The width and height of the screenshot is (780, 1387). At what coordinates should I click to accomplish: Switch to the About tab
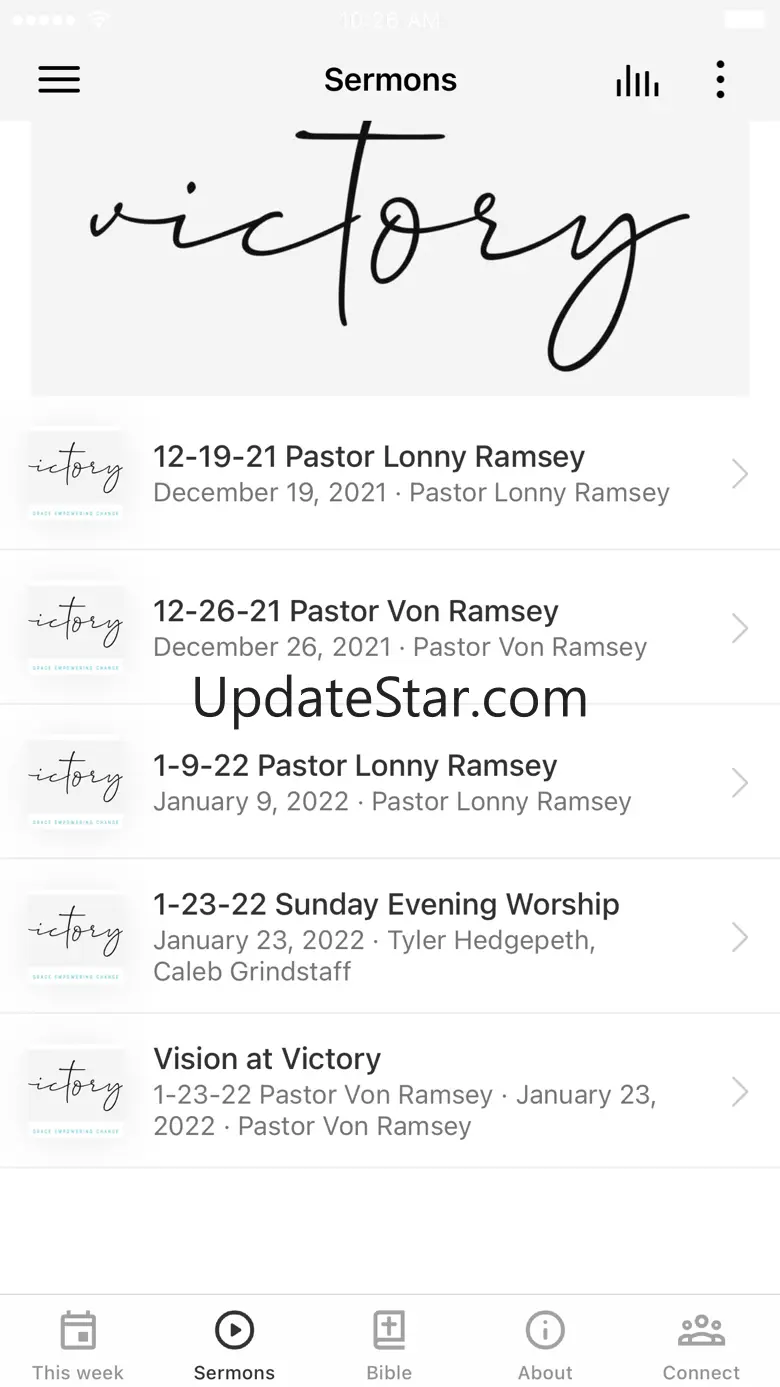click(545, 1345)
